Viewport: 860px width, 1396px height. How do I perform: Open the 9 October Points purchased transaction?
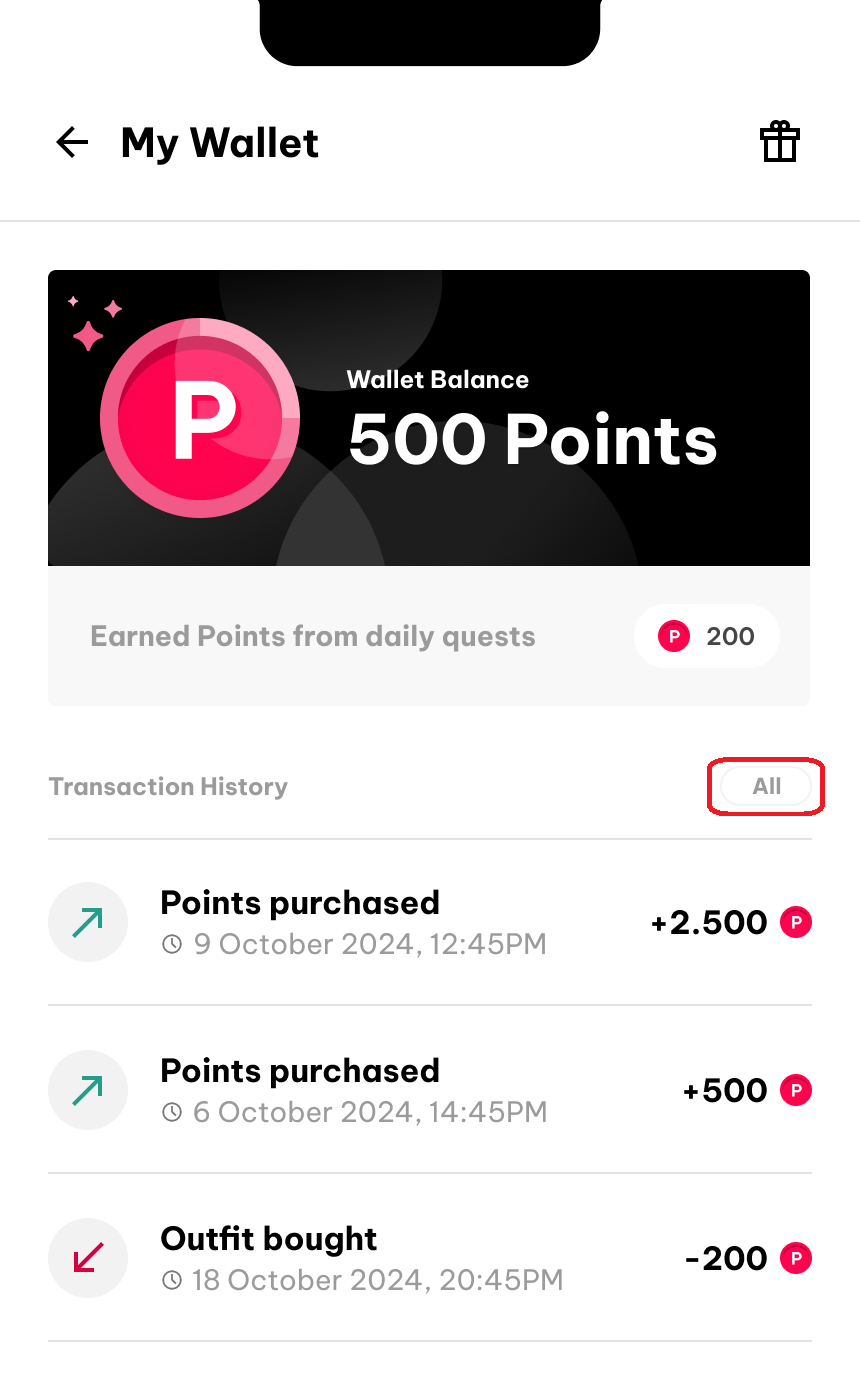pyautogui.click(x=430, y=922)
